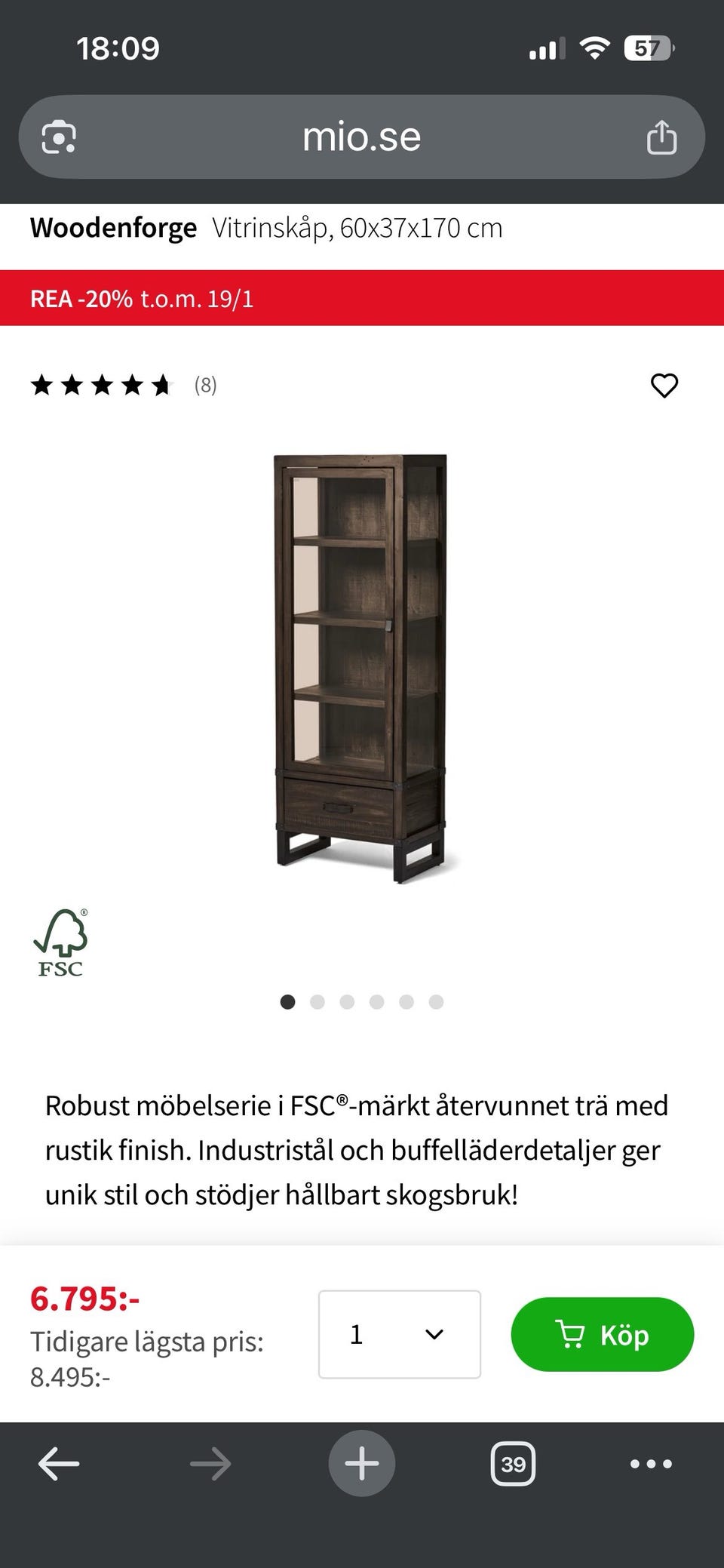Tap the battery indicator showing 57
Image resolution: width=724 pixels, height=1568 pixels.
[649, 48]
